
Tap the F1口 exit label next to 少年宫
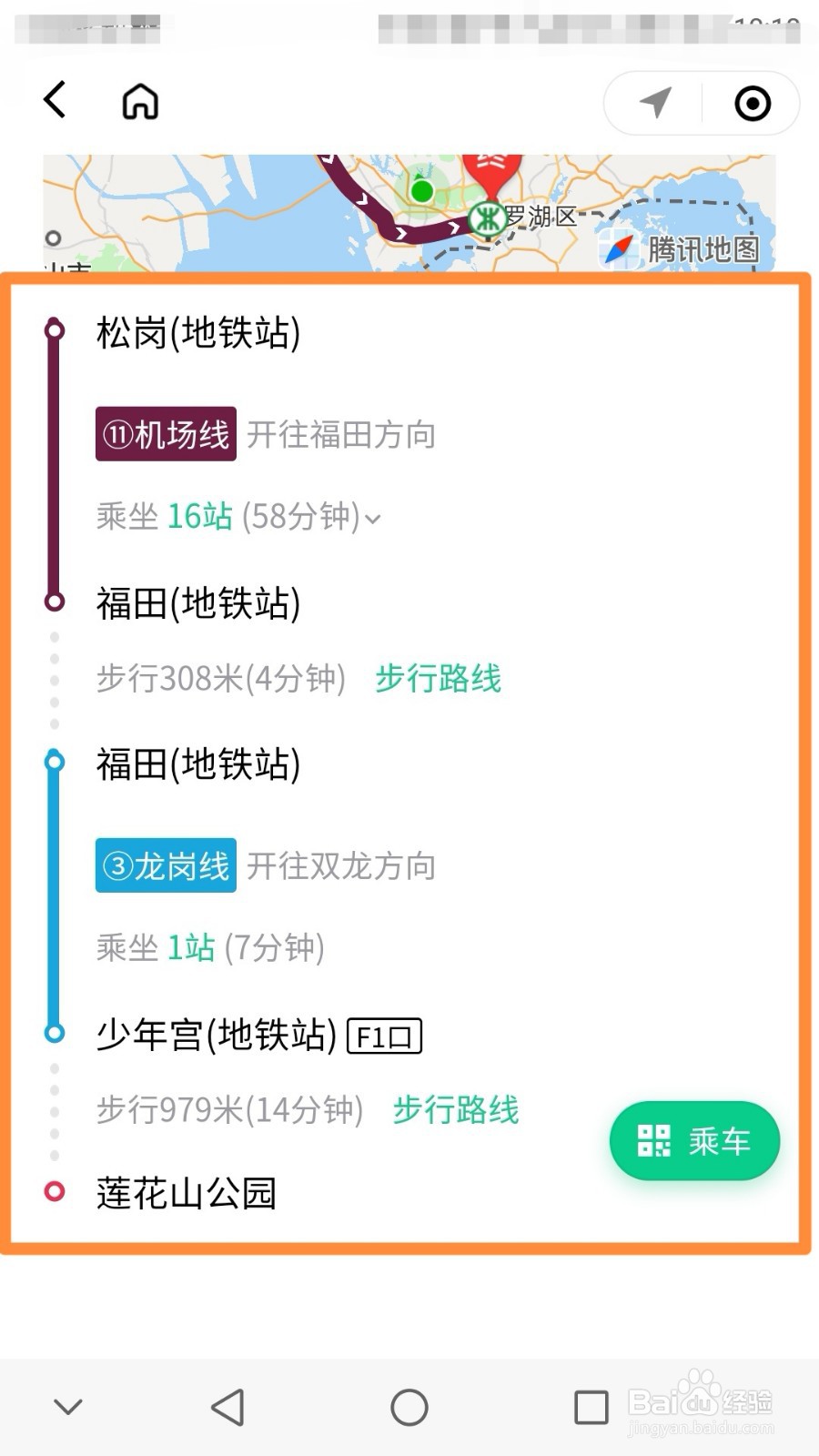[x=385, y=1034]
